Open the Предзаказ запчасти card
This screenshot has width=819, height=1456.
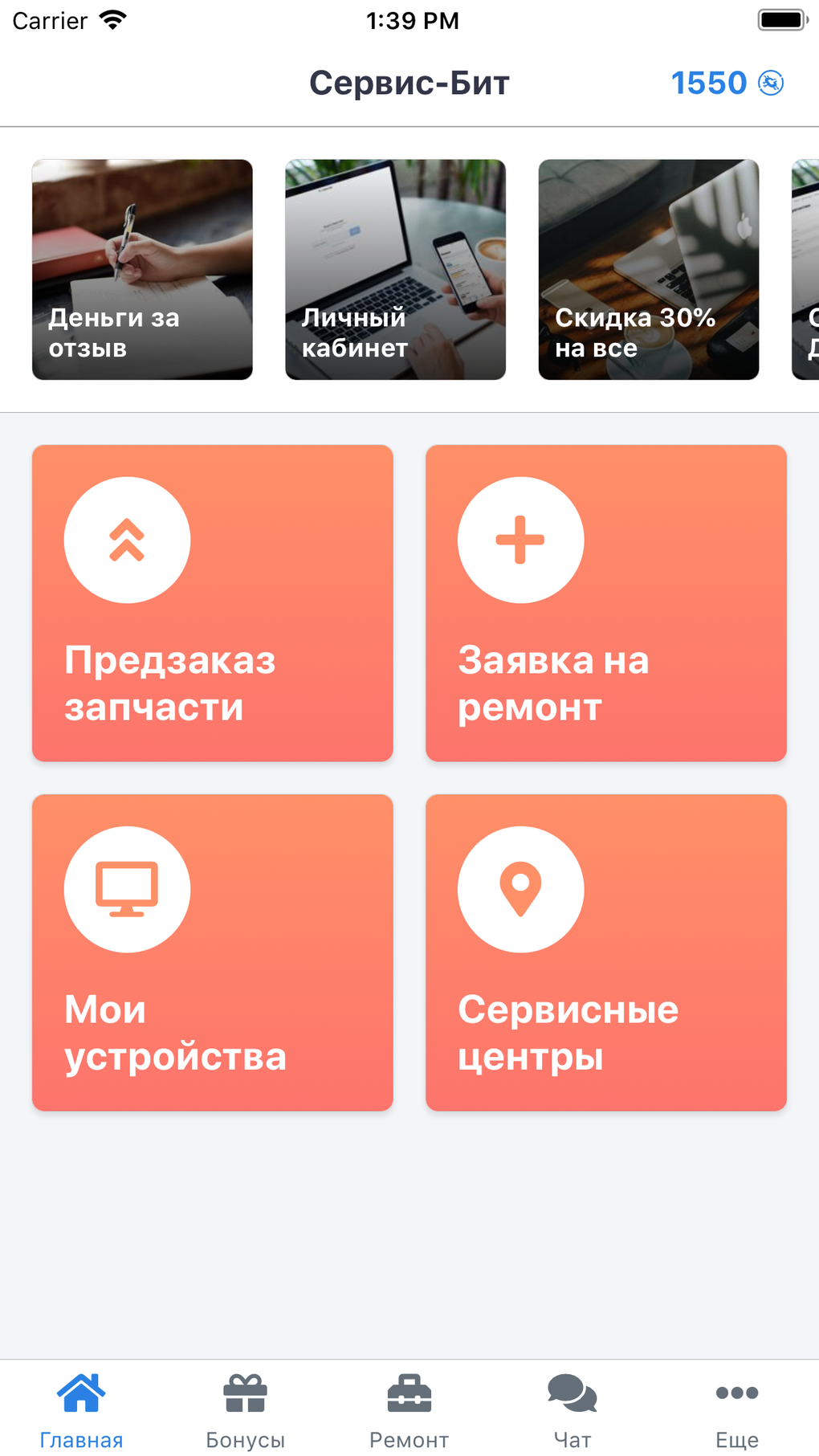tap(212, 602)
